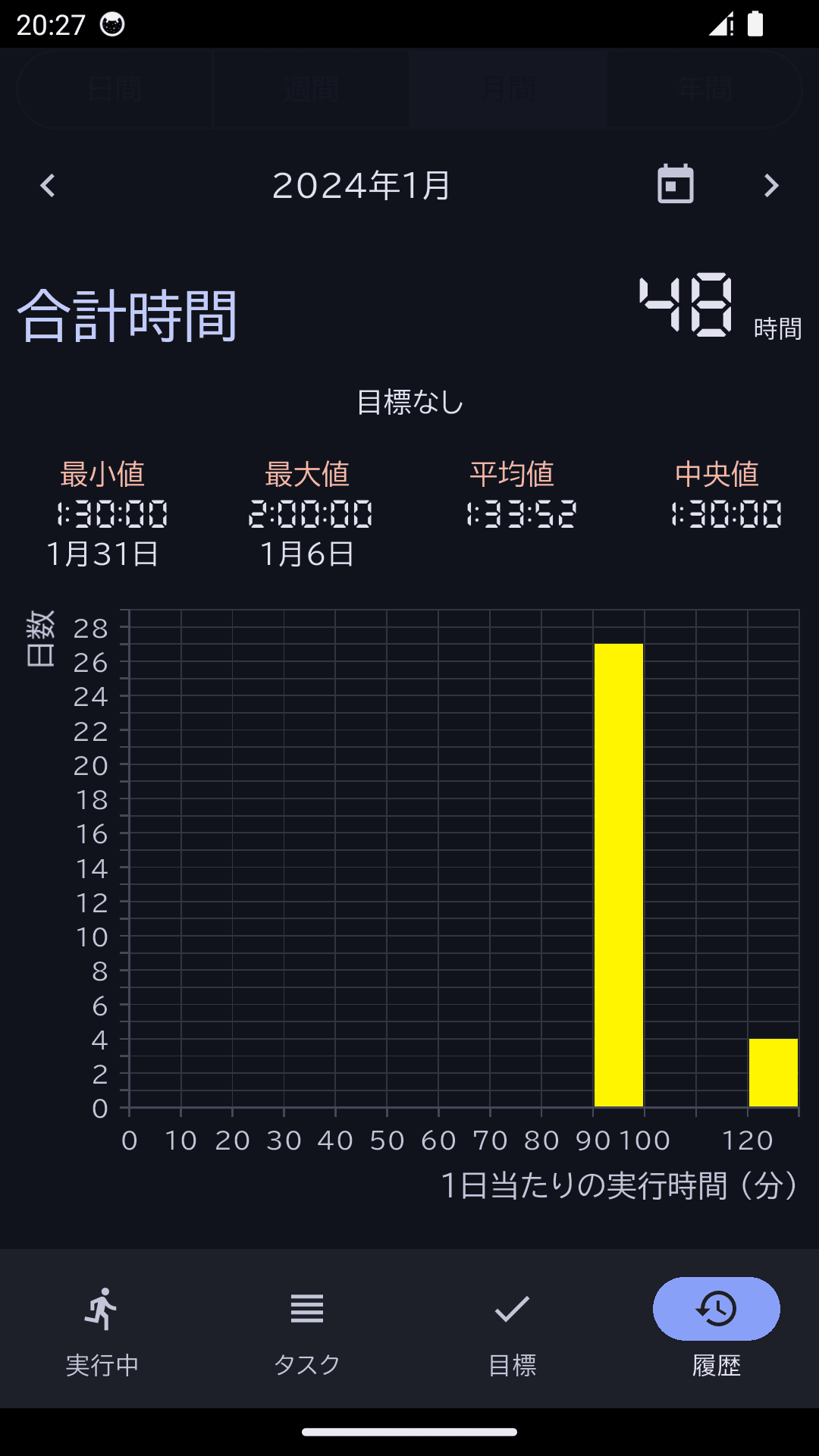Switch to the 日間 tab
This screenshot has width=819, height=1456.
pos(114,89)
